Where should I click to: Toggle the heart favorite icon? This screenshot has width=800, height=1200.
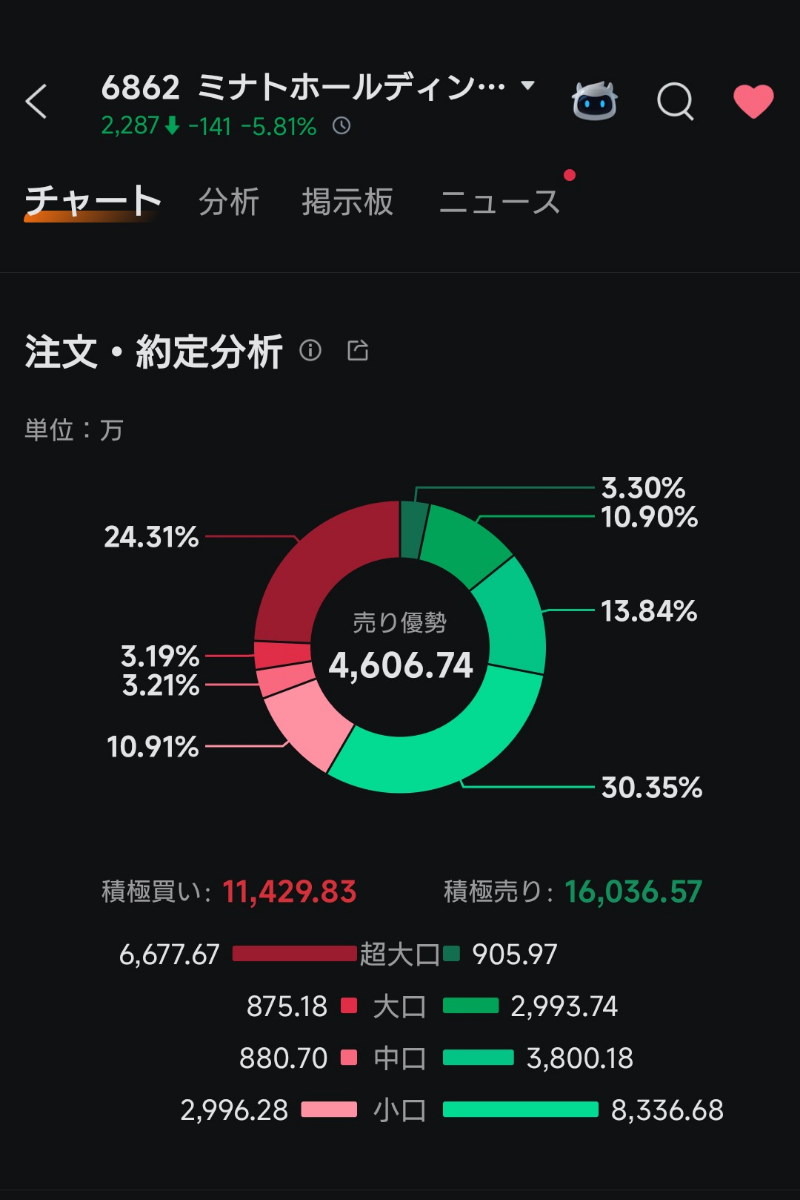tap(753, 102)
